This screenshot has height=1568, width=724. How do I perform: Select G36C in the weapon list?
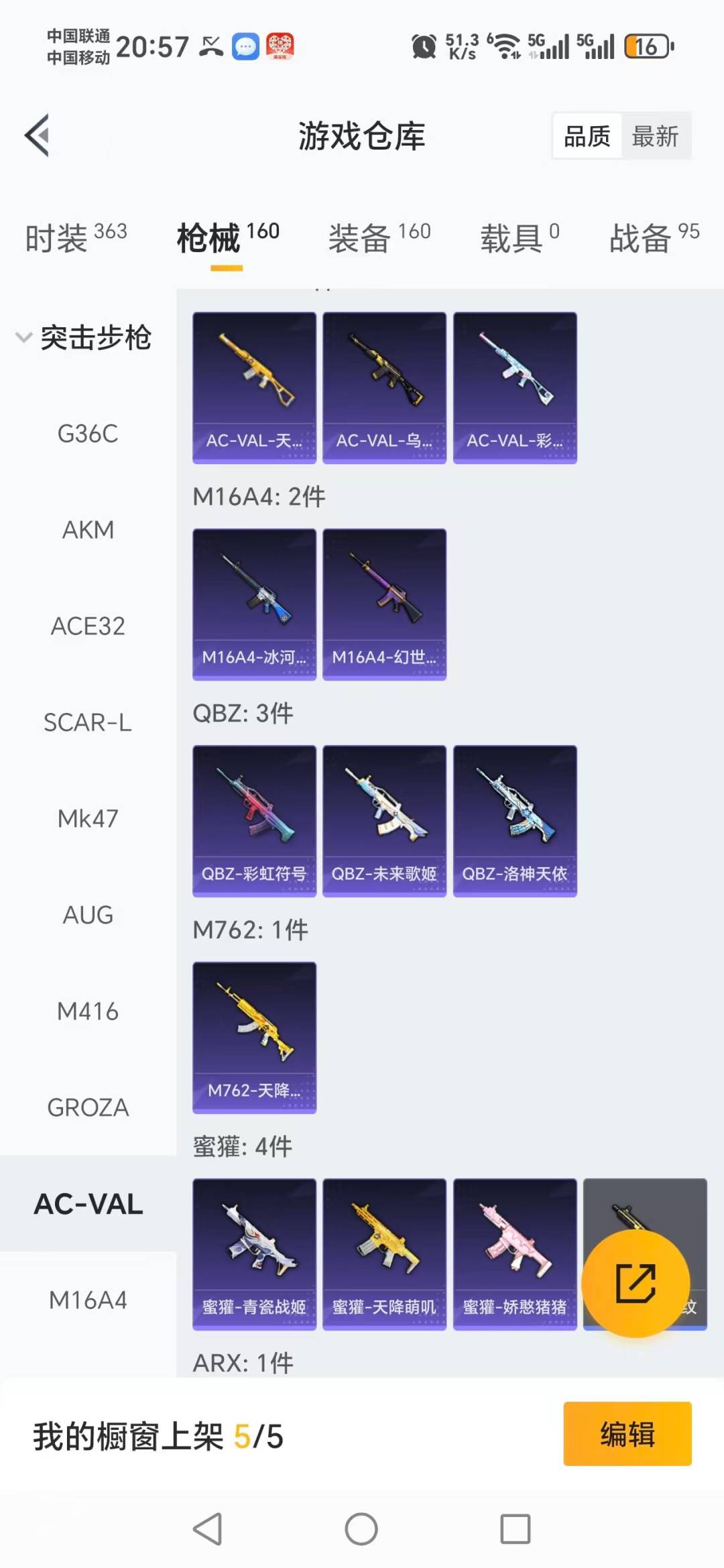(x=88, y=434)
